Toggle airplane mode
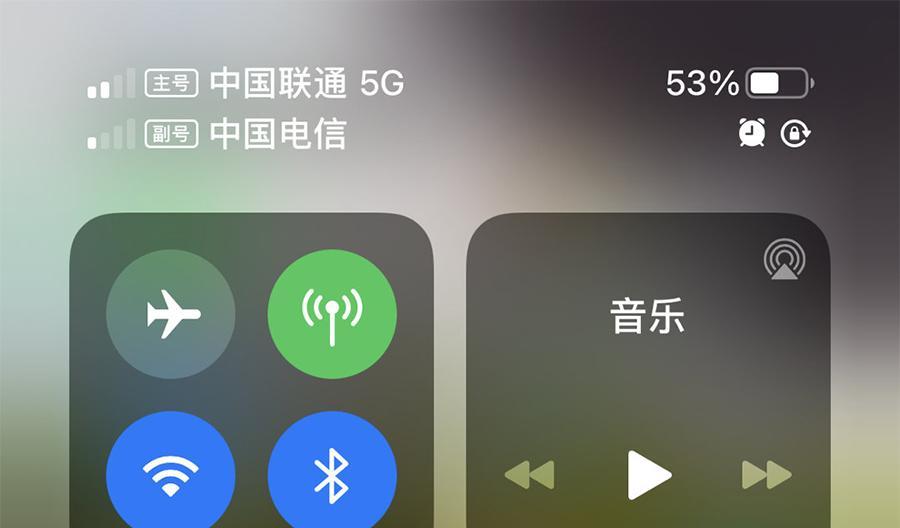 [171, 314]
